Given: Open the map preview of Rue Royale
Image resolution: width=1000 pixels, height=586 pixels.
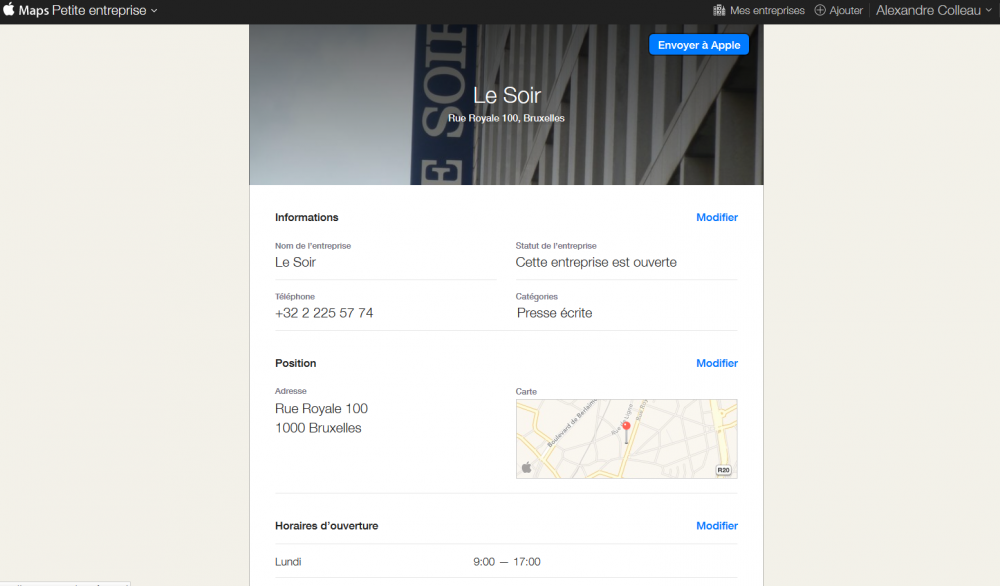Looking at the screenshot, I should 626,439.
